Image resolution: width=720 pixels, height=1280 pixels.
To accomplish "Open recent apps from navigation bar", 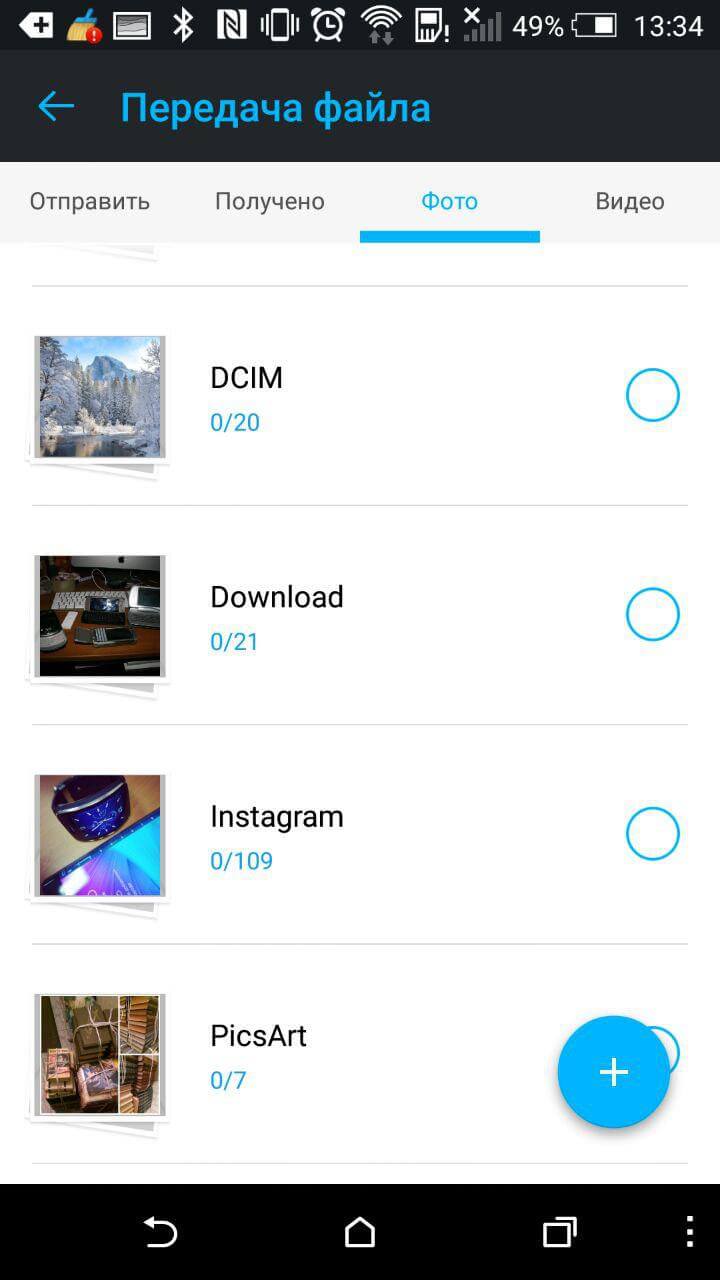I will point(559,1232).
